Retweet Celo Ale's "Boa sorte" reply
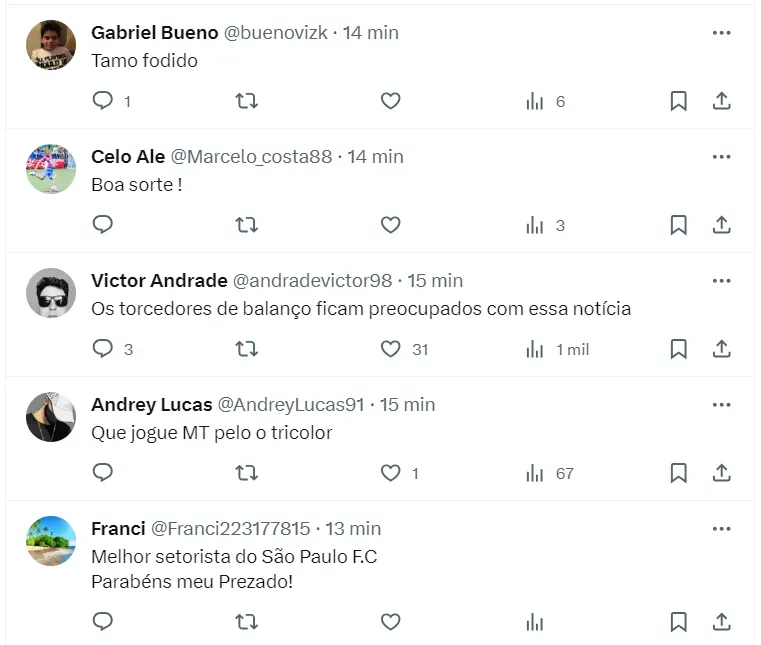 tap(246, 225)
